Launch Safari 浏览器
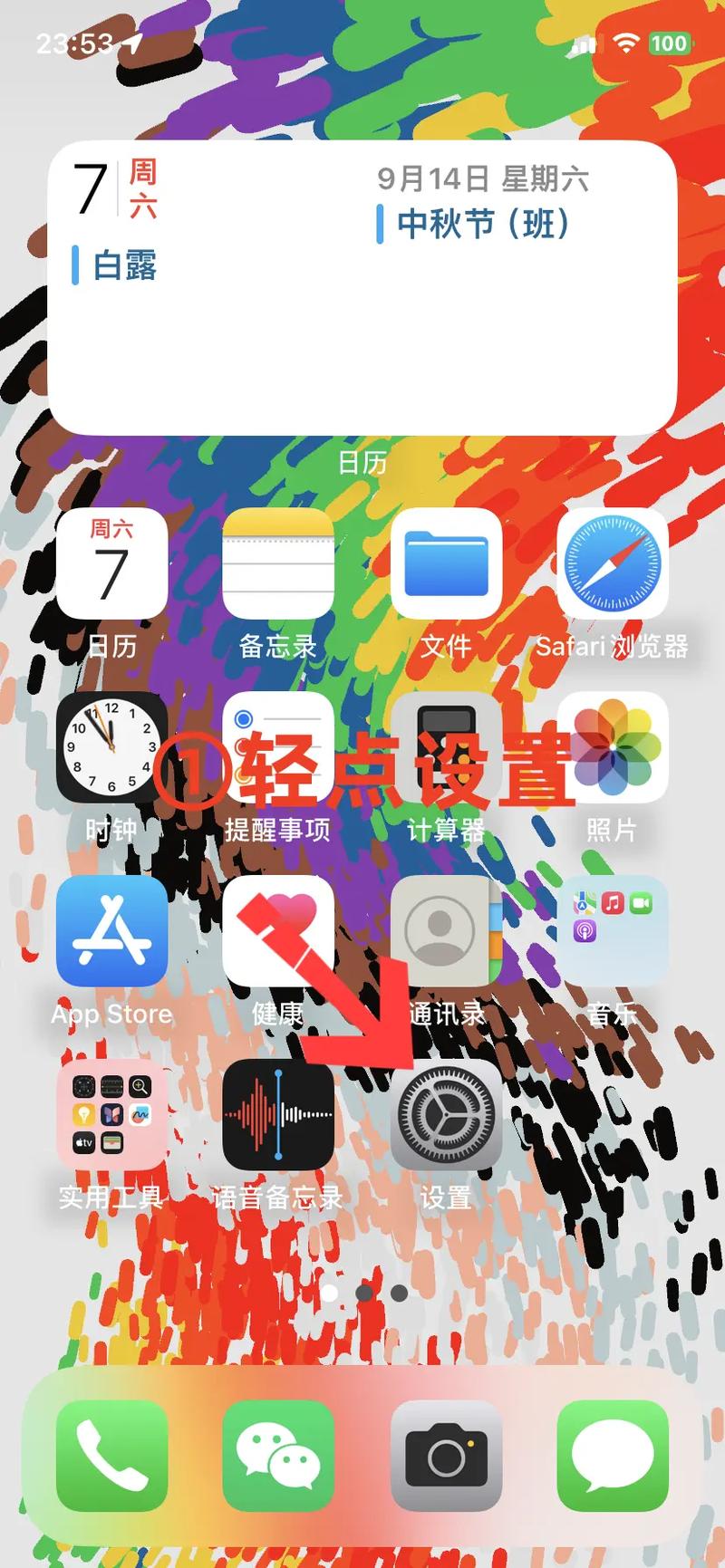The image size is (725, 1568). pos(614,563)
